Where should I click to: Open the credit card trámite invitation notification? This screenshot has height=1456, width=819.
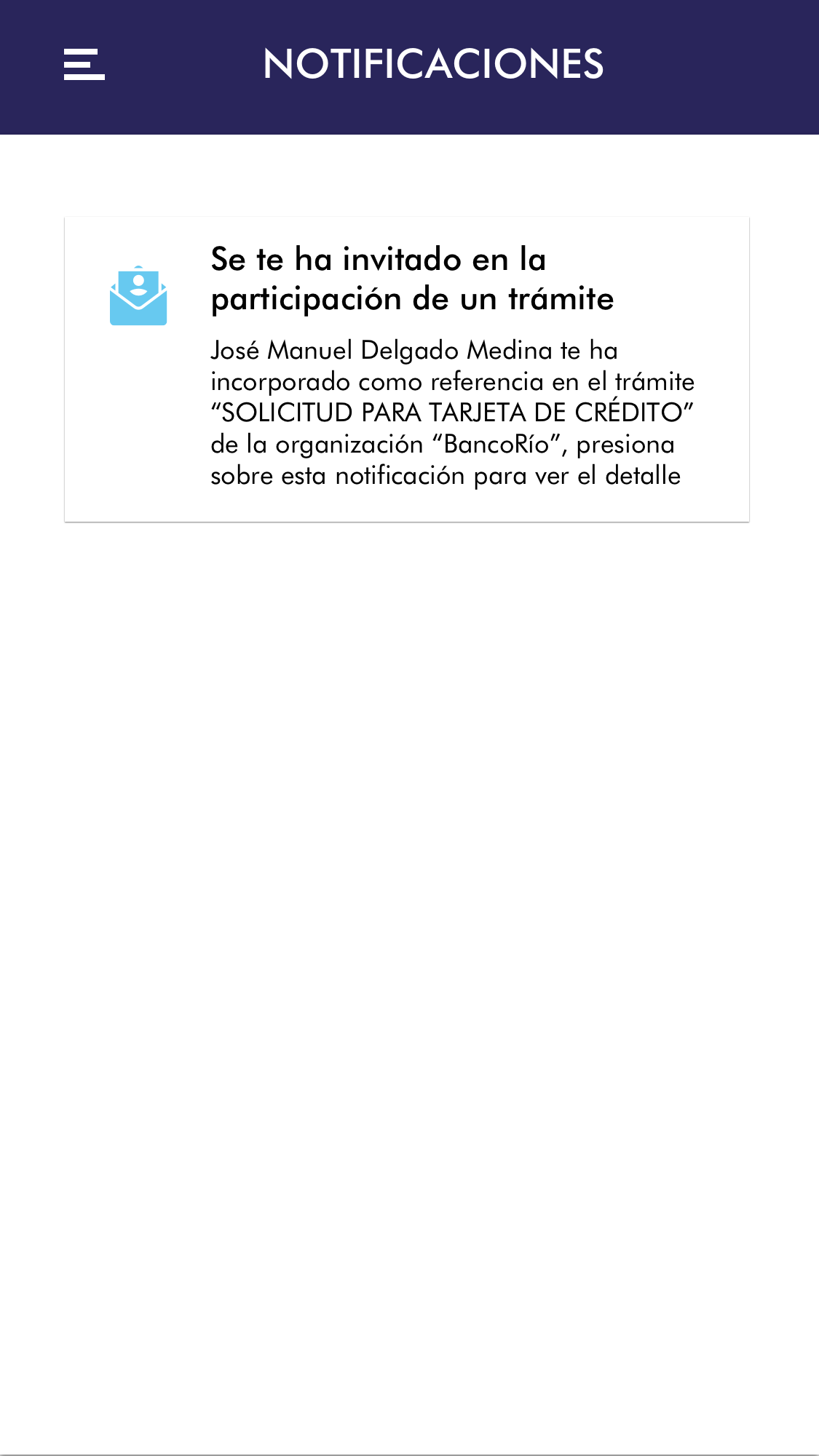pyautogui.click(x=407, y=369)
